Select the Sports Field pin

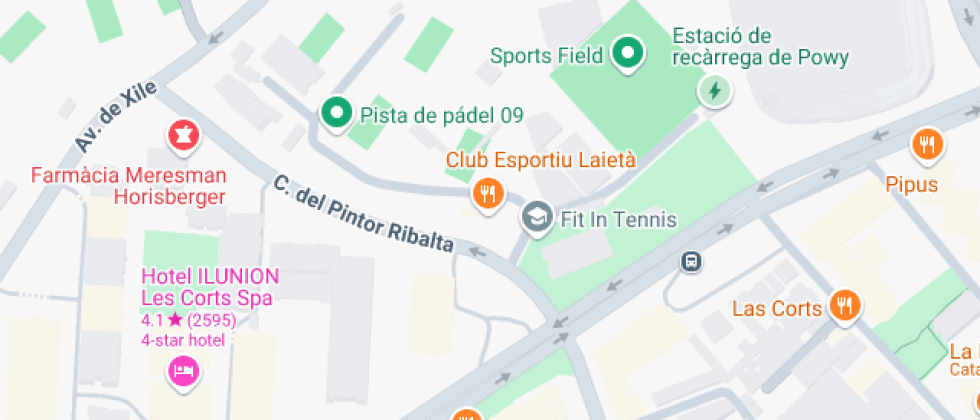pyautogui.click(x=627, y=54)
